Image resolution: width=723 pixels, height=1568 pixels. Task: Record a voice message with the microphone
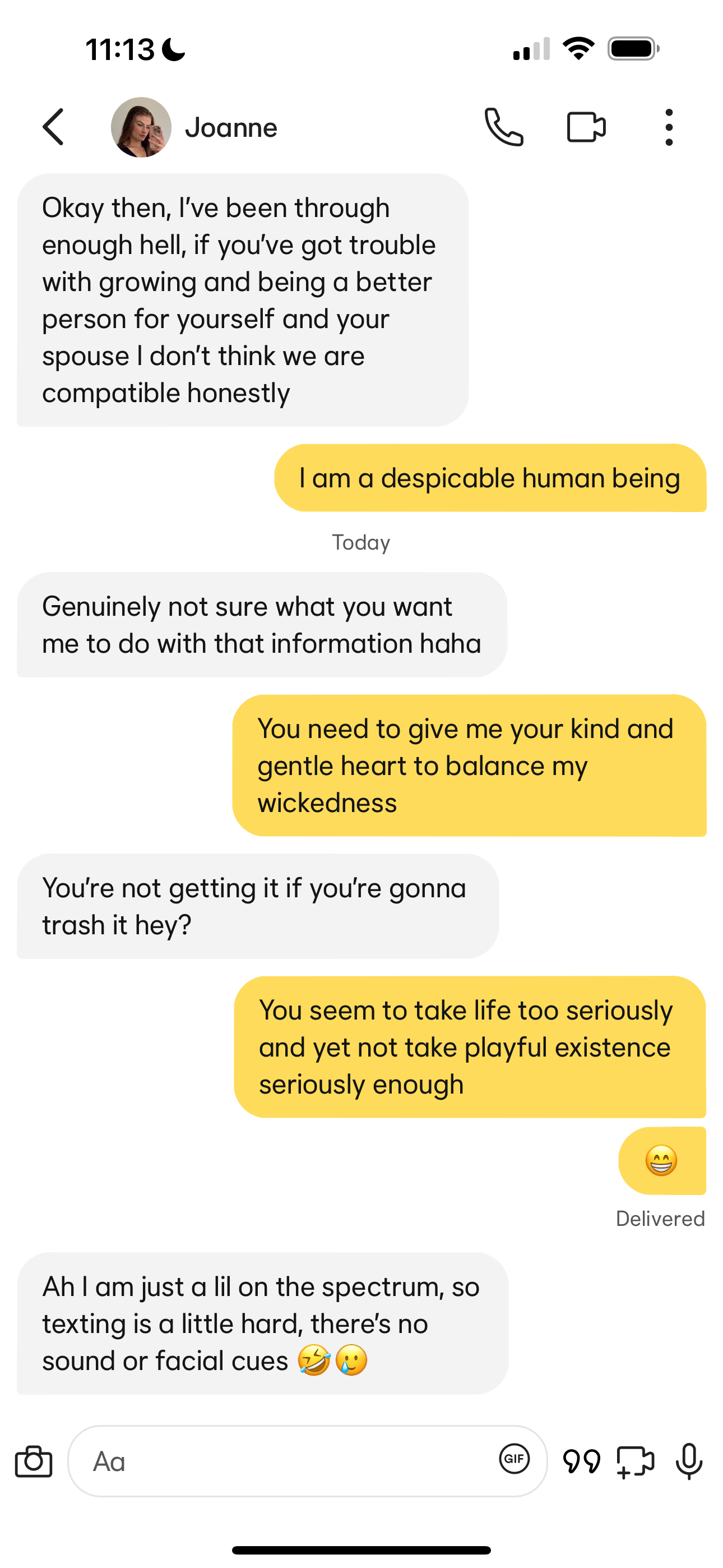pos(689,1461)
